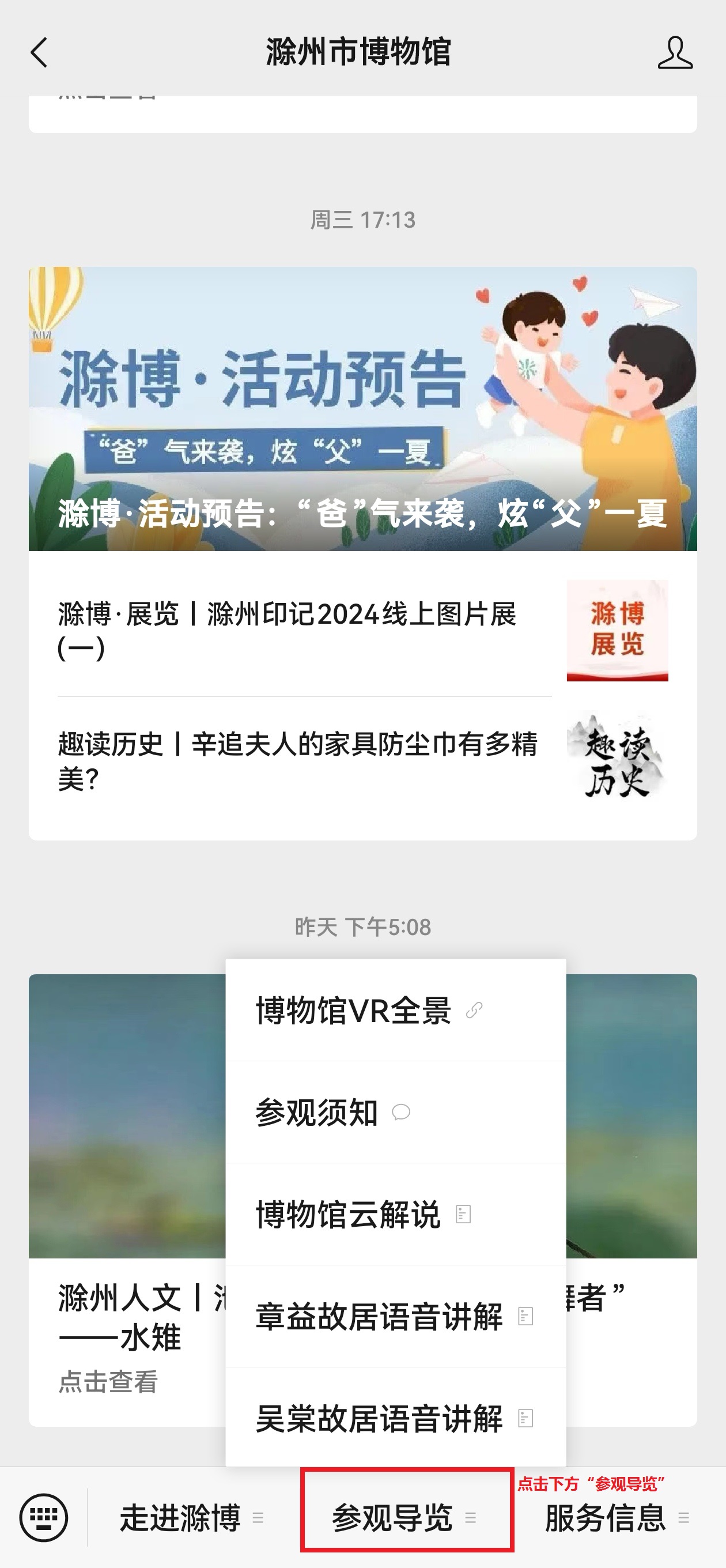This screenshot has width=726, height=1568.
Task: Go back from 滁州市博物馆 account page
Action: click(x=39, y=52)
